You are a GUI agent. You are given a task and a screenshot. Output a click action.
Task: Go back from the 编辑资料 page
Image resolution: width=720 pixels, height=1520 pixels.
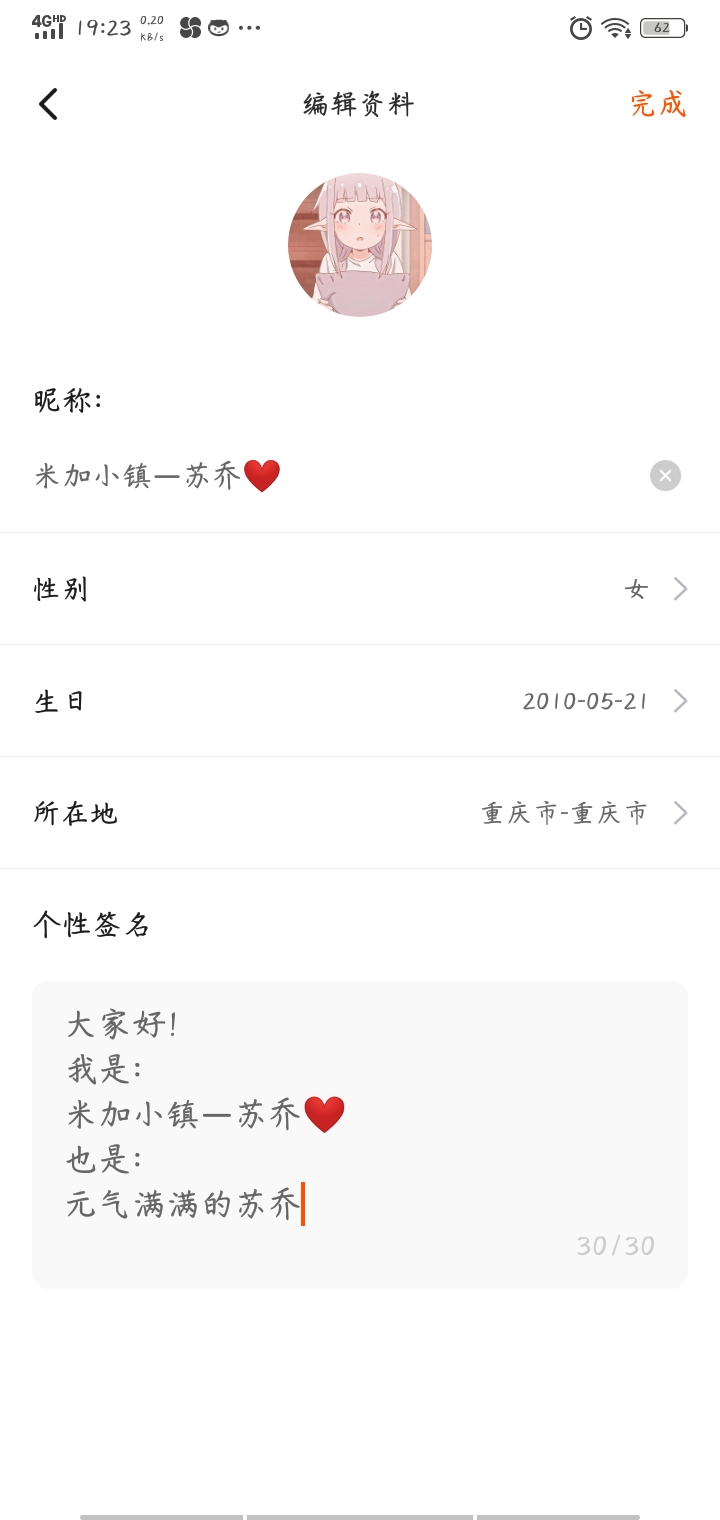pyautogui.click(x=48, y=104)
